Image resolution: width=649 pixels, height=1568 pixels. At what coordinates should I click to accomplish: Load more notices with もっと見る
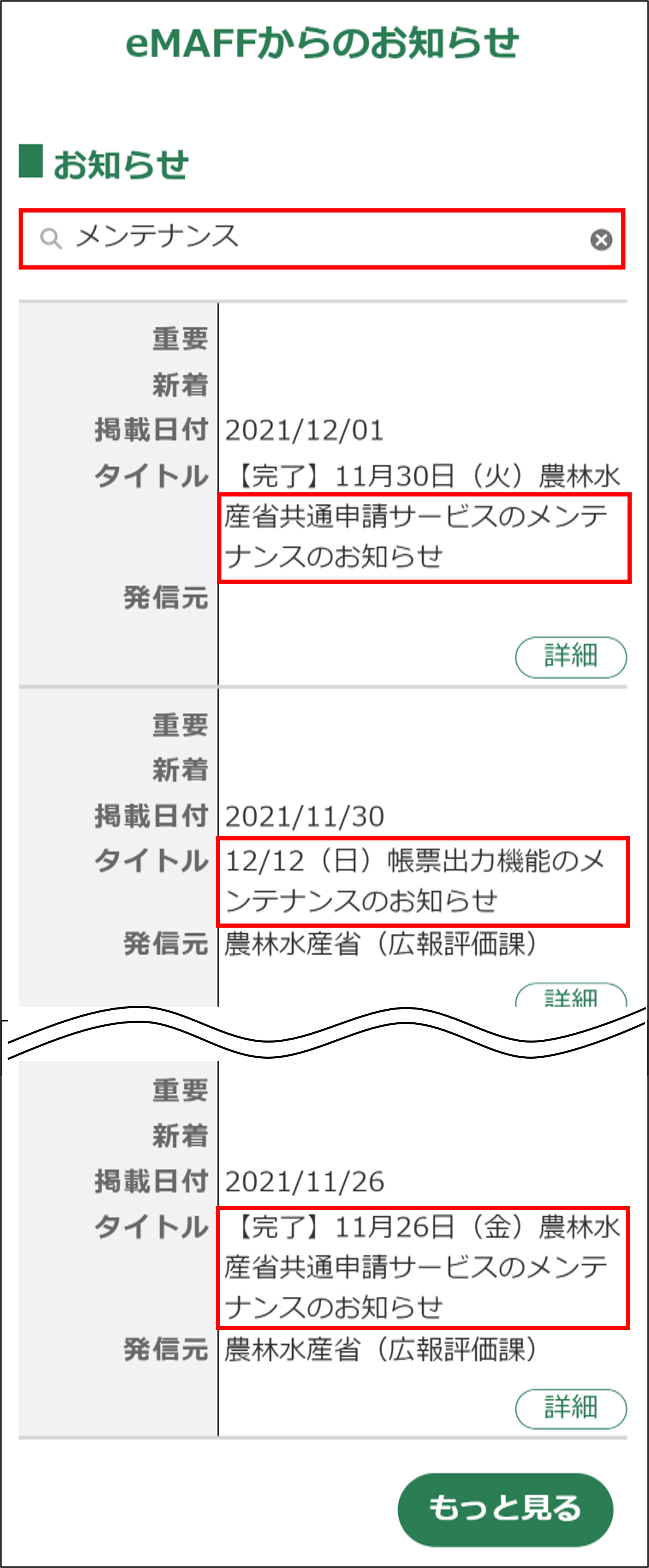505,1508
